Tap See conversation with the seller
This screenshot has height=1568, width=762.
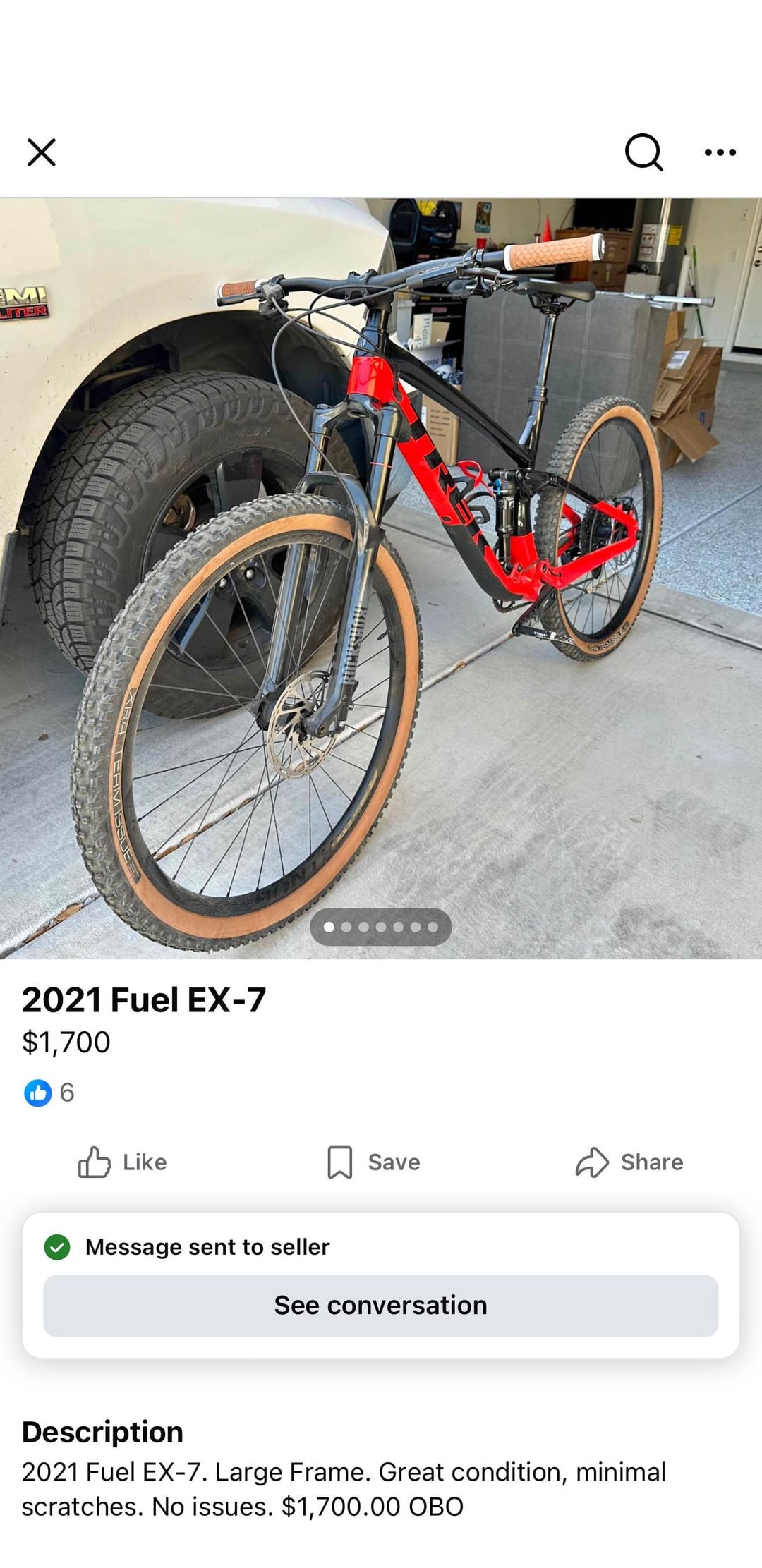pyautogui.click(x=381, y=1306)
